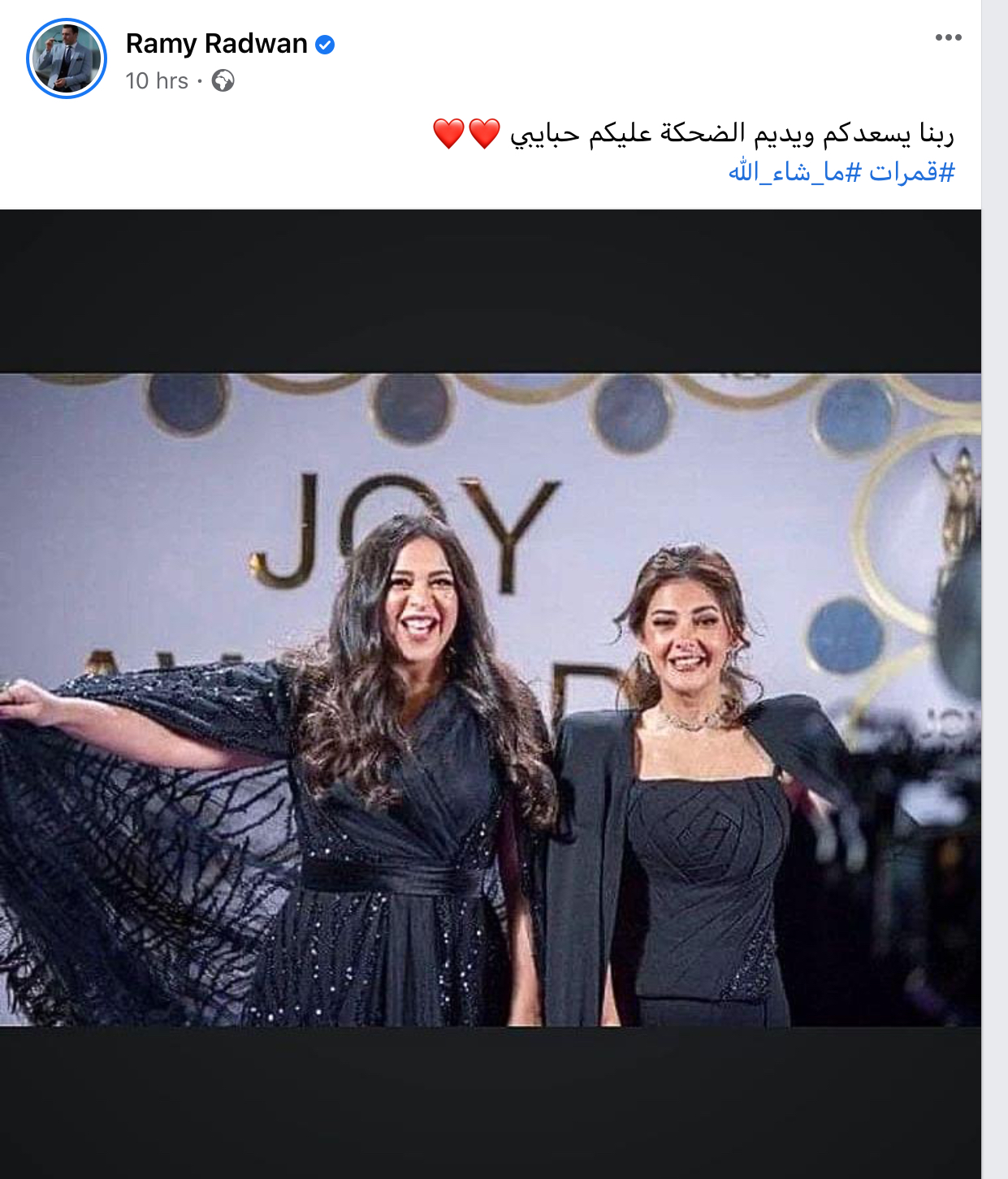This screenshot has height=1179, width=1008.
Task: Tap the 10 hrs post timestamp
Action: tap(157, 81)
